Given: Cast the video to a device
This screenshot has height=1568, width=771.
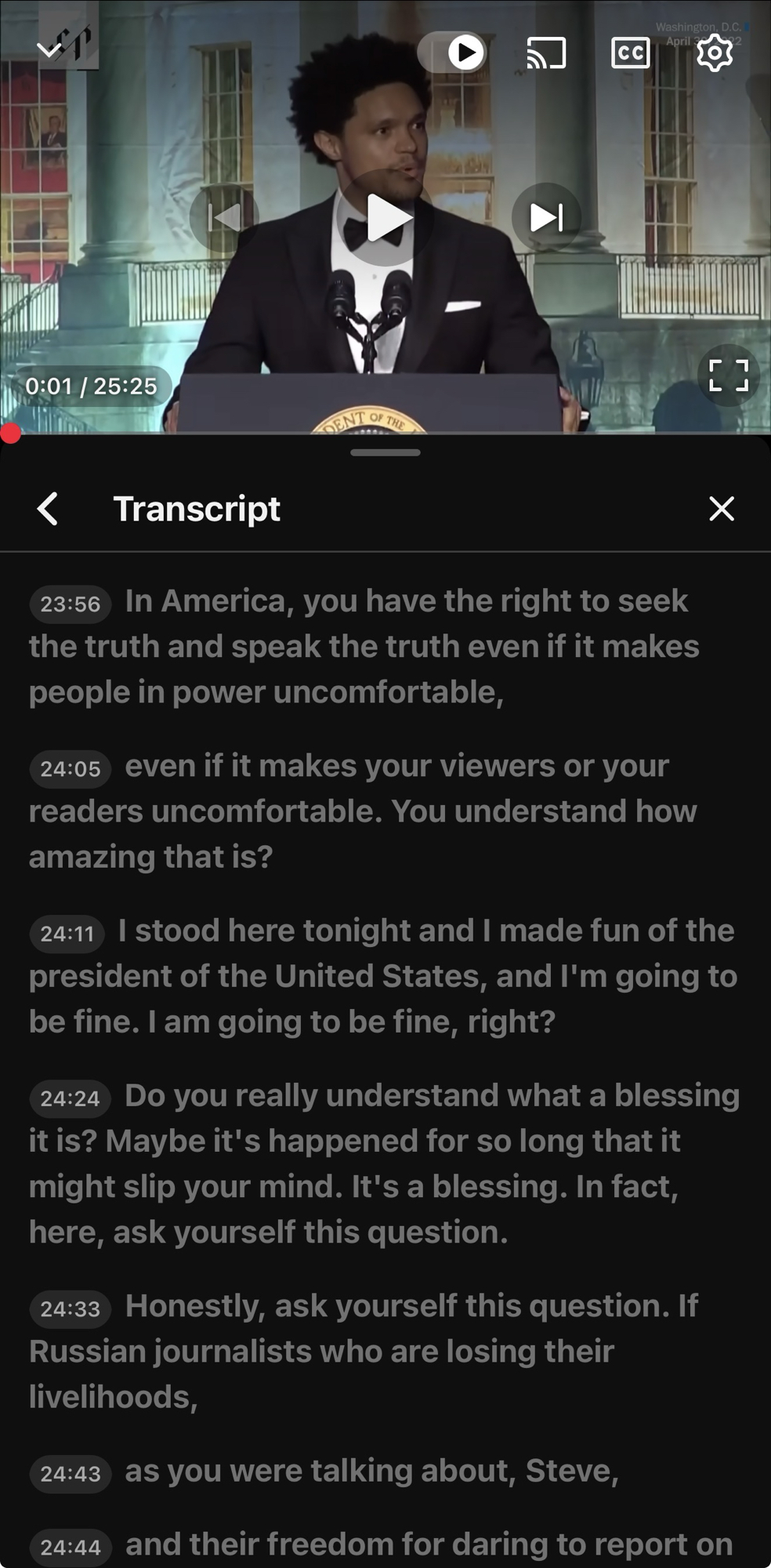Looking at the screenshot, I should pyautogui.click(x=546, y=53).
